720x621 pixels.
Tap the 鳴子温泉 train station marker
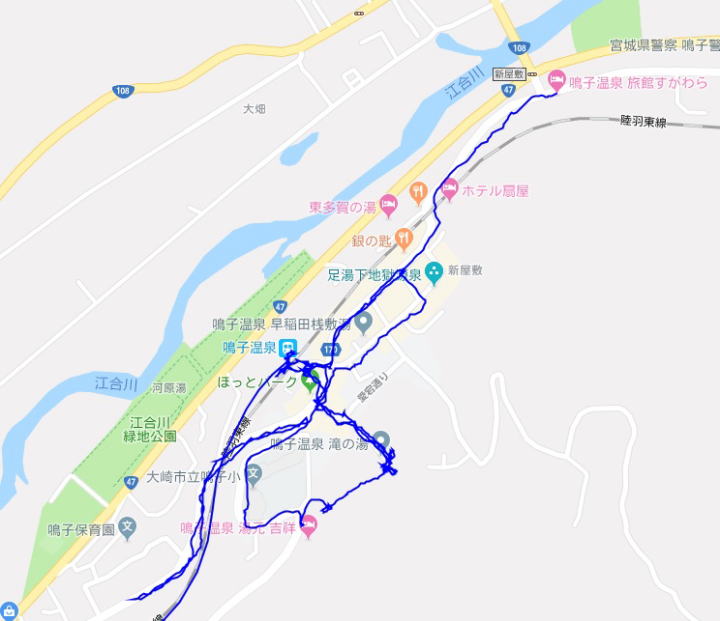pos(287,349)
